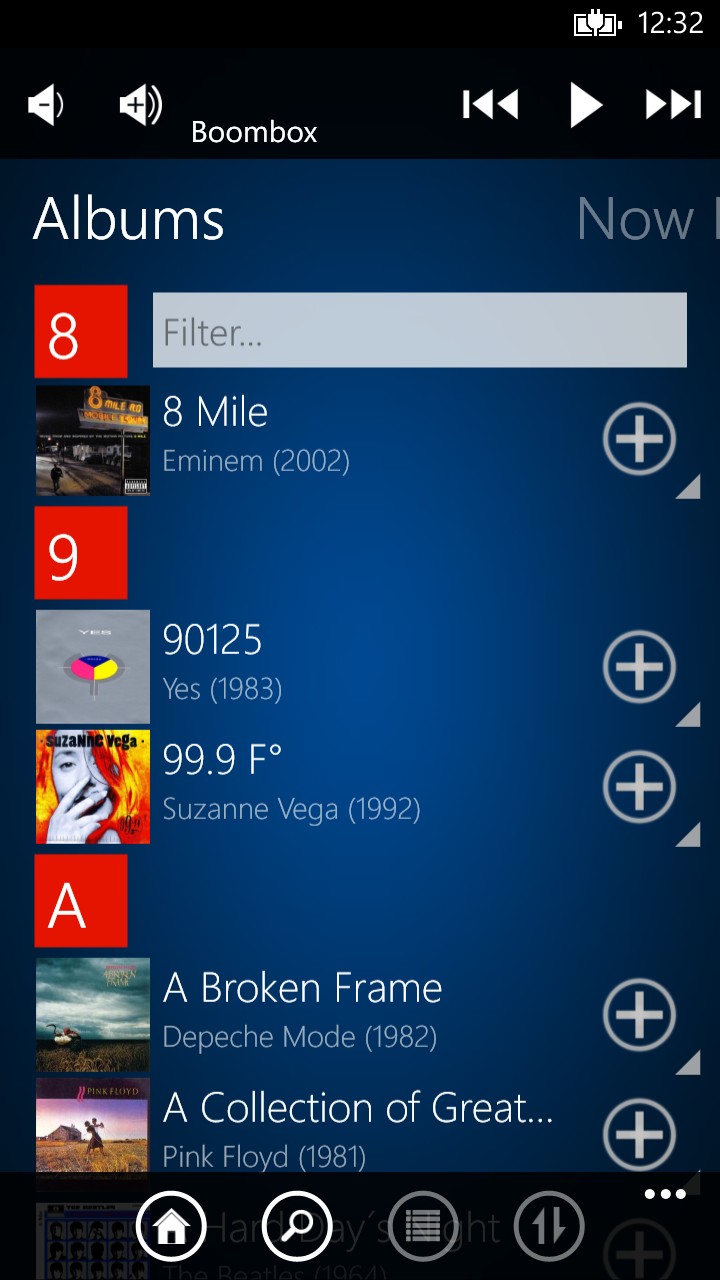This screenshot has width=720, height=1280.
Task: Raise the volume with the speaker-plus icon
Action: [140, 105]
